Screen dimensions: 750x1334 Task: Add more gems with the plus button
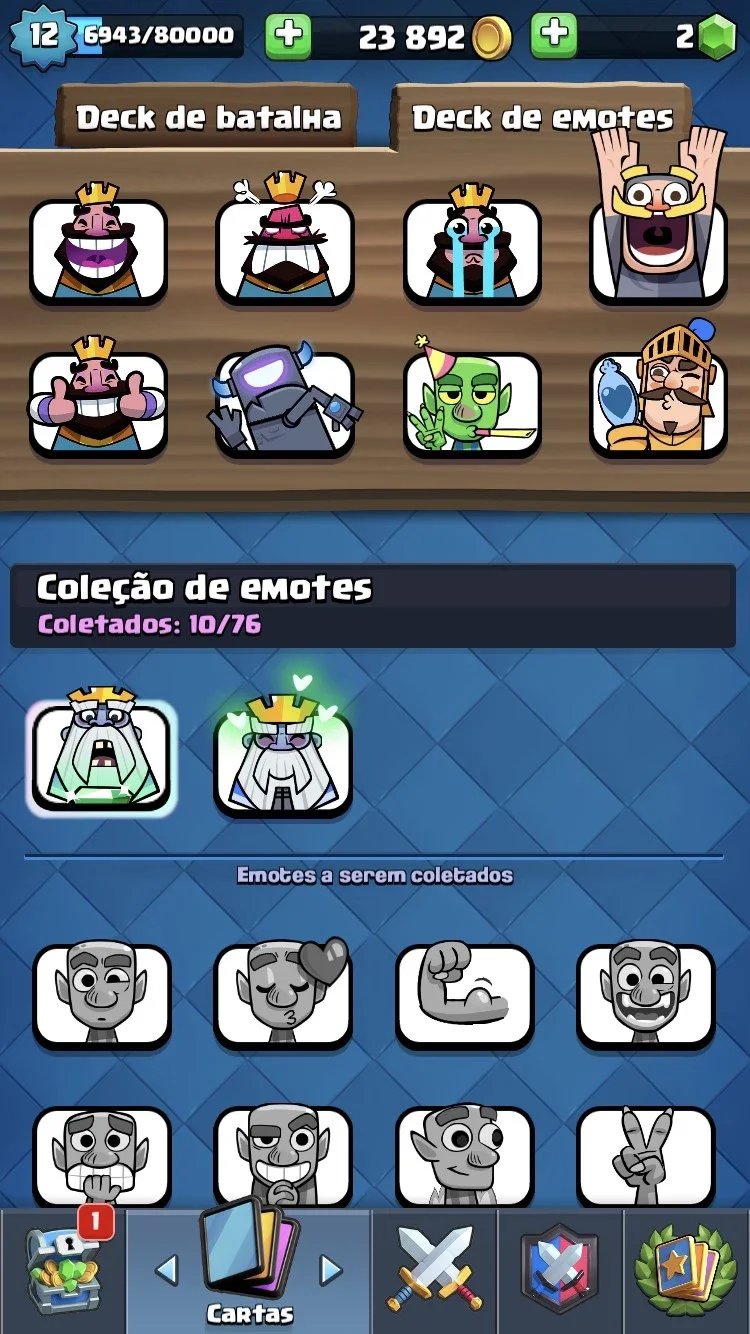(x=553, y=37)
